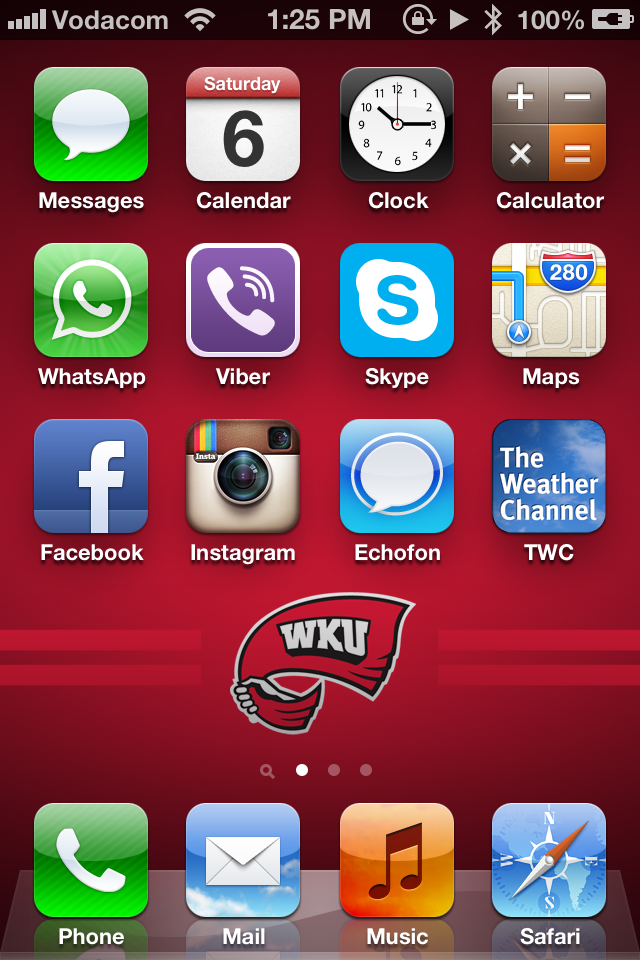Launch the Music app
The width and height of the screenshot is (640, 960).
(x=397, y=860)
